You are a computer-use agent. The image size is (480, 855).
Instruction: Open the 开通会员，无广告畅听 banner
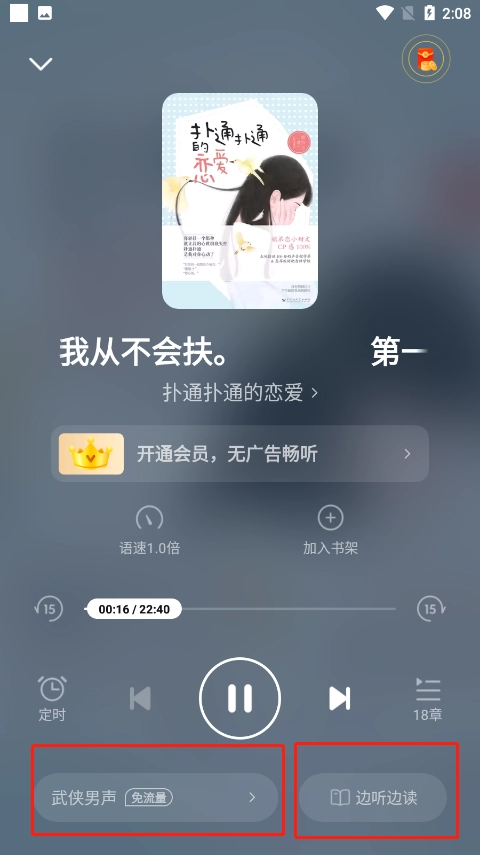[x=240, y=454]
